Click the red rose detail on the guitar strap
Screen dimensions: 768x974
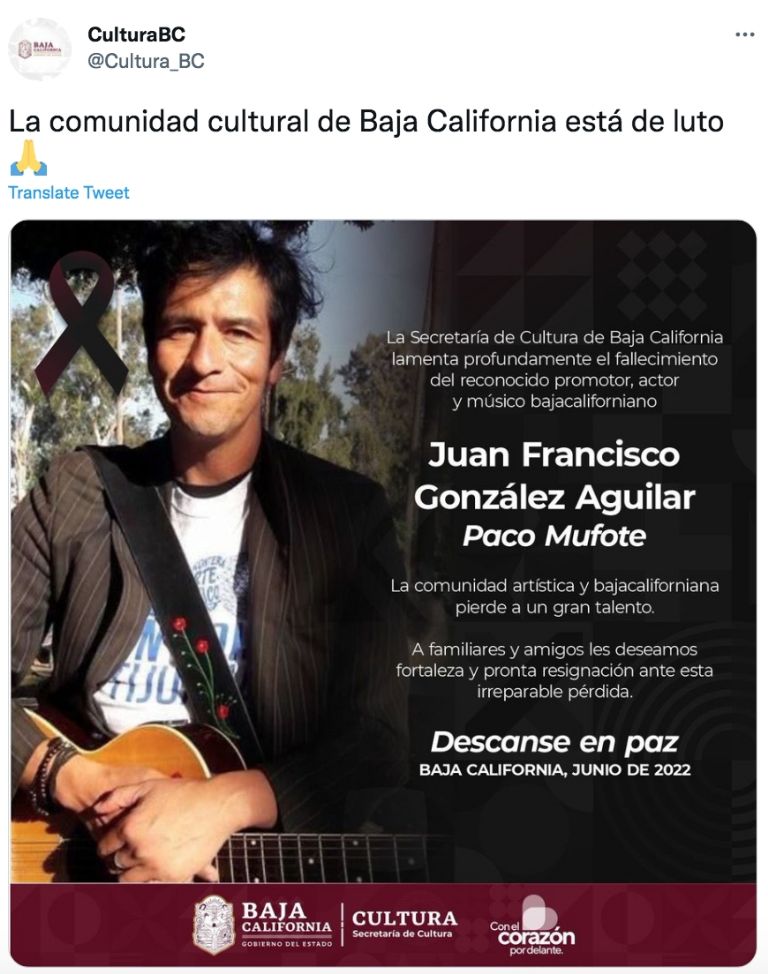(x=201, y=645)
